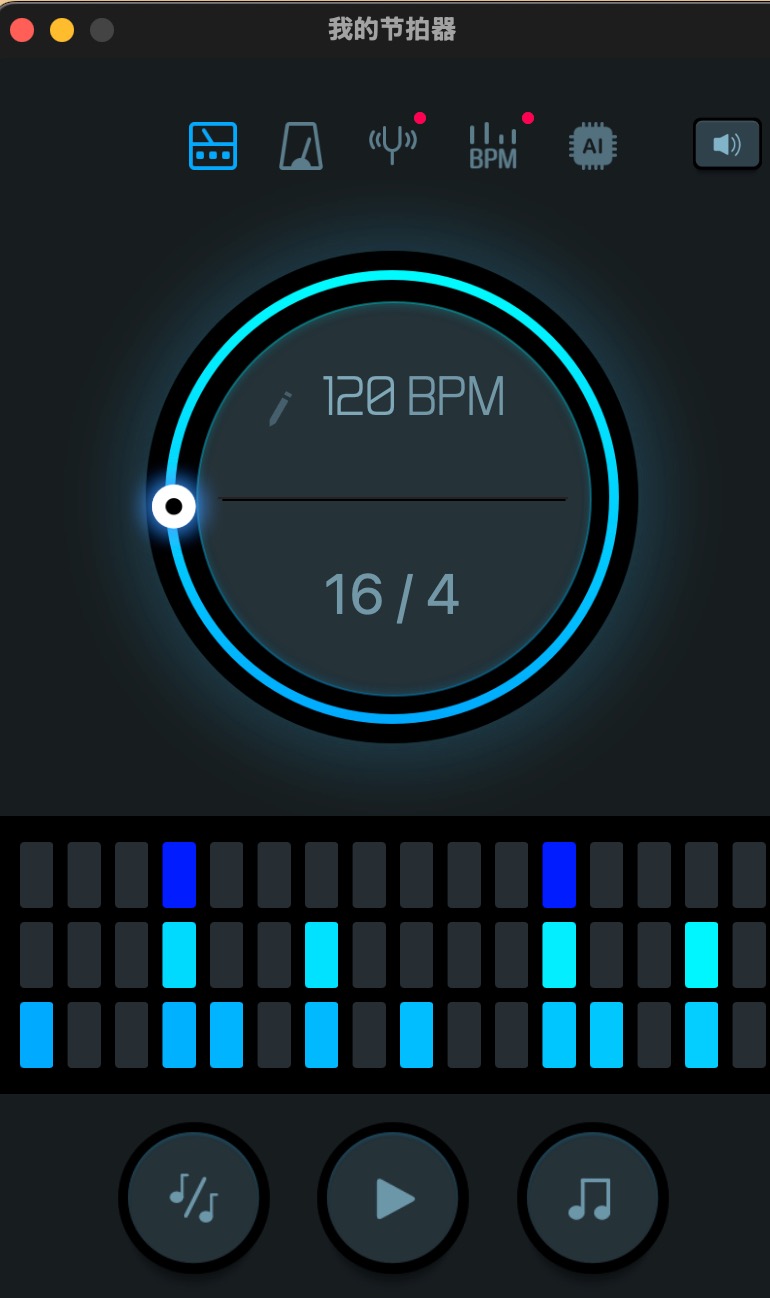Open the BPM detection mode
Image resolution: width=770 pixels, height=1298 pixels.
pyautogui.click(x=493, y=146)
